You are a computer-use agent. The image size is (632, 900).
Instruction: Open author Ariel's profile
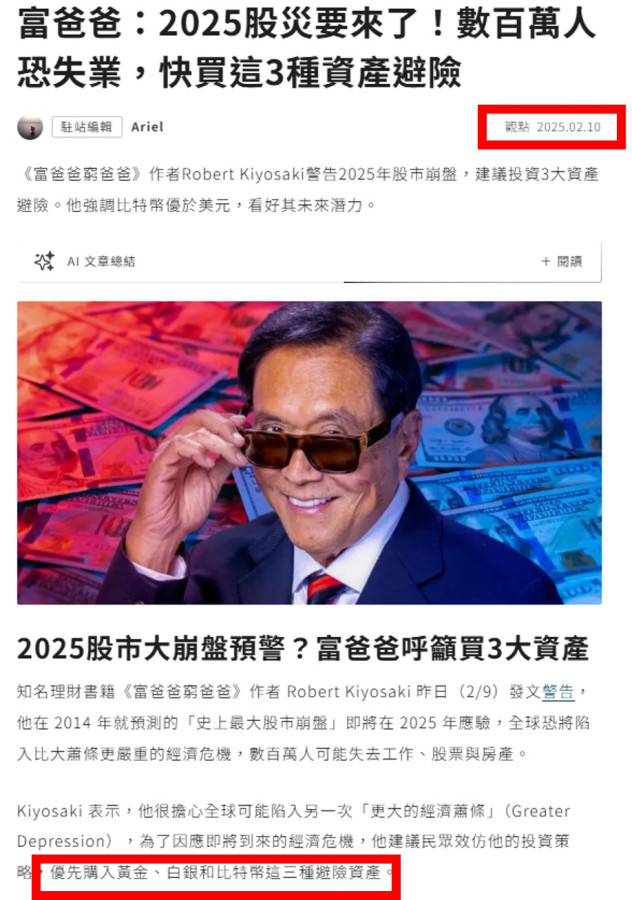147,127
